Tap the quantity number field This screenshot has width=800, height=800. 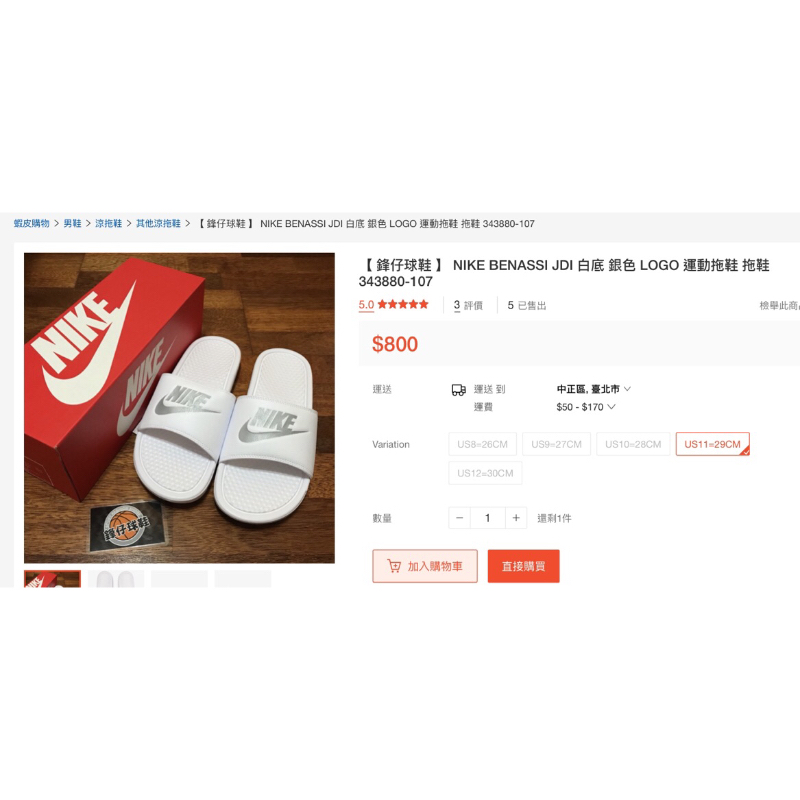pos(488,518)
